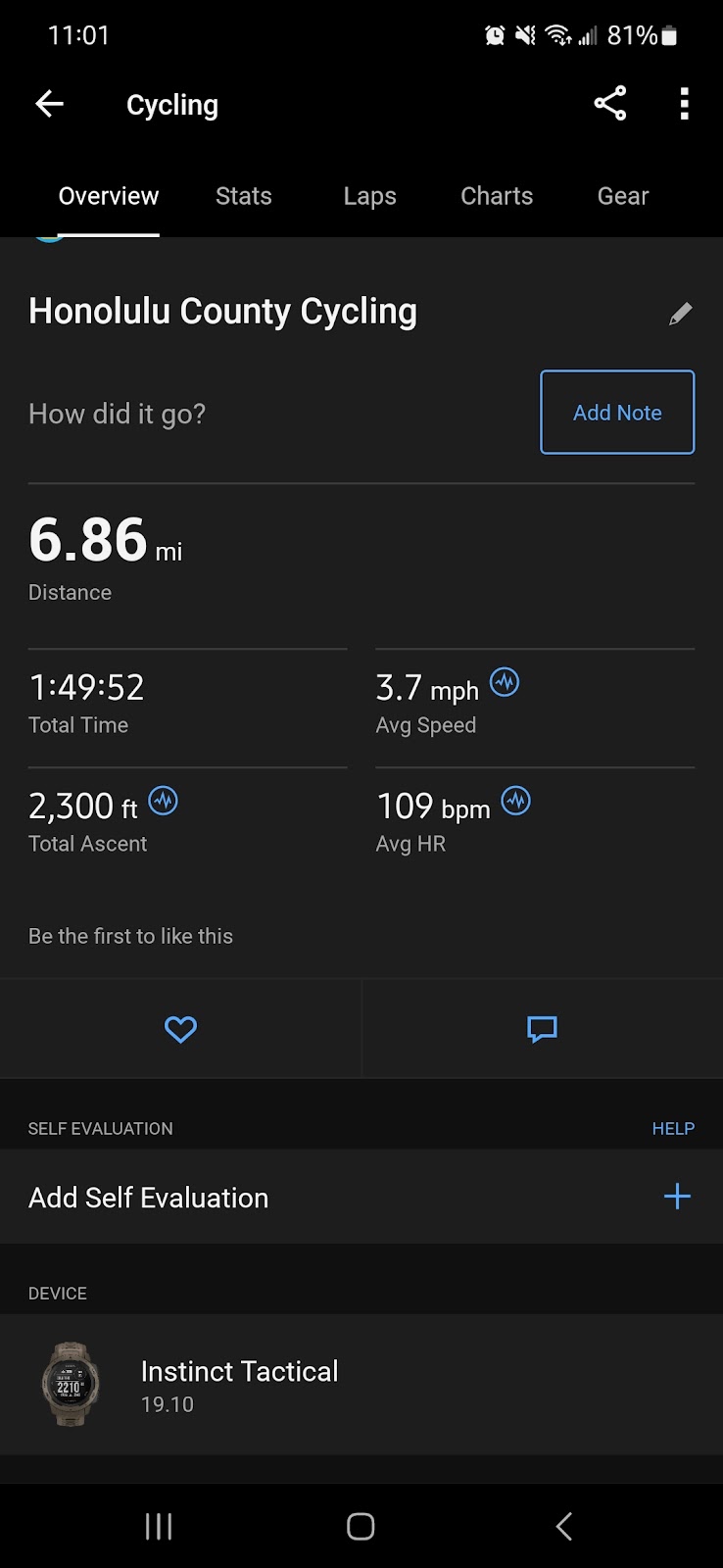
Task: Share this cycling activity
Action: coord(610,104)
